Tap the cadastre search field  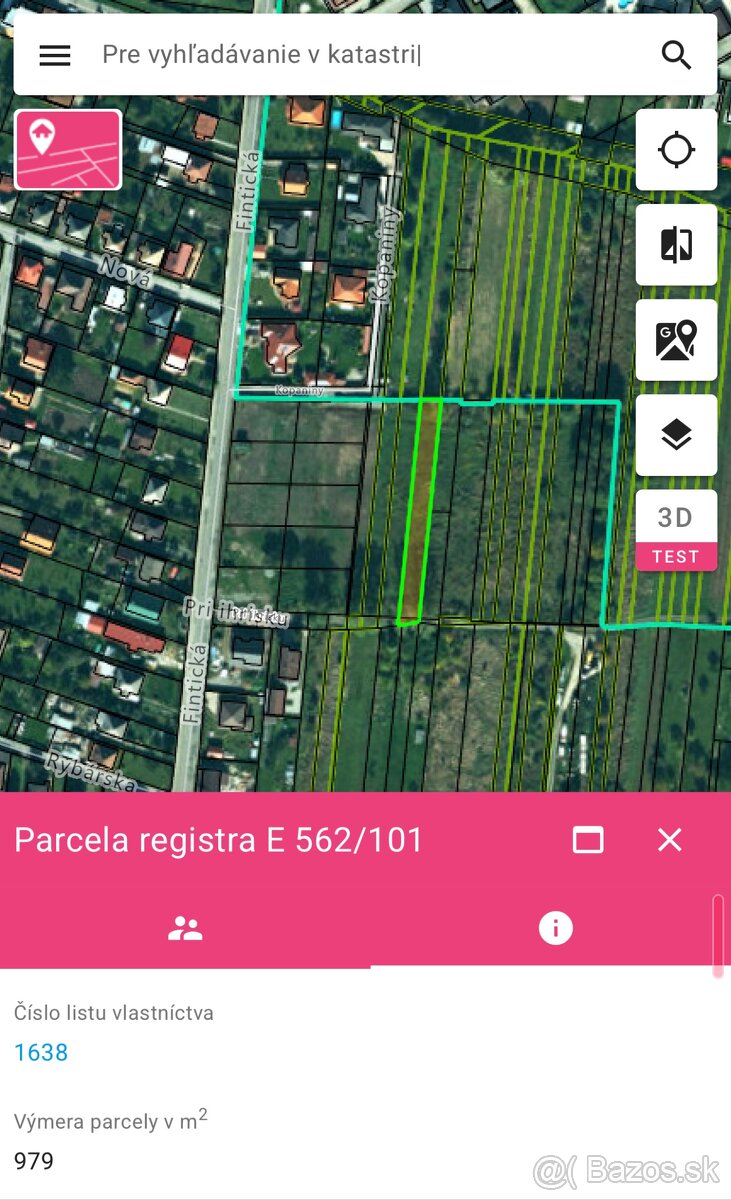[x=370, y=55]
